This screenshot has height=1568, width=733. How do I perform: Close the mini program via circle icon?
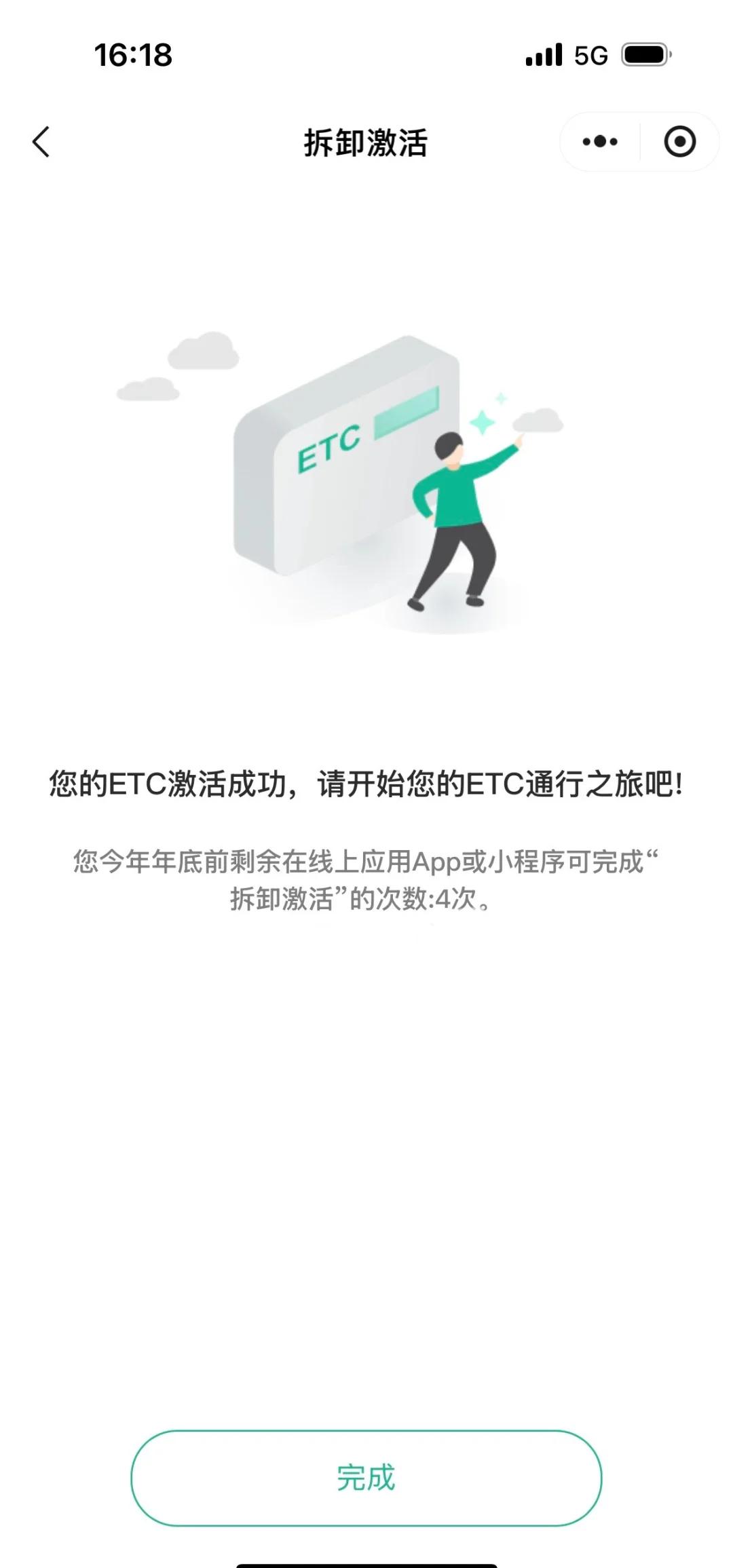[x=679, y=142]
